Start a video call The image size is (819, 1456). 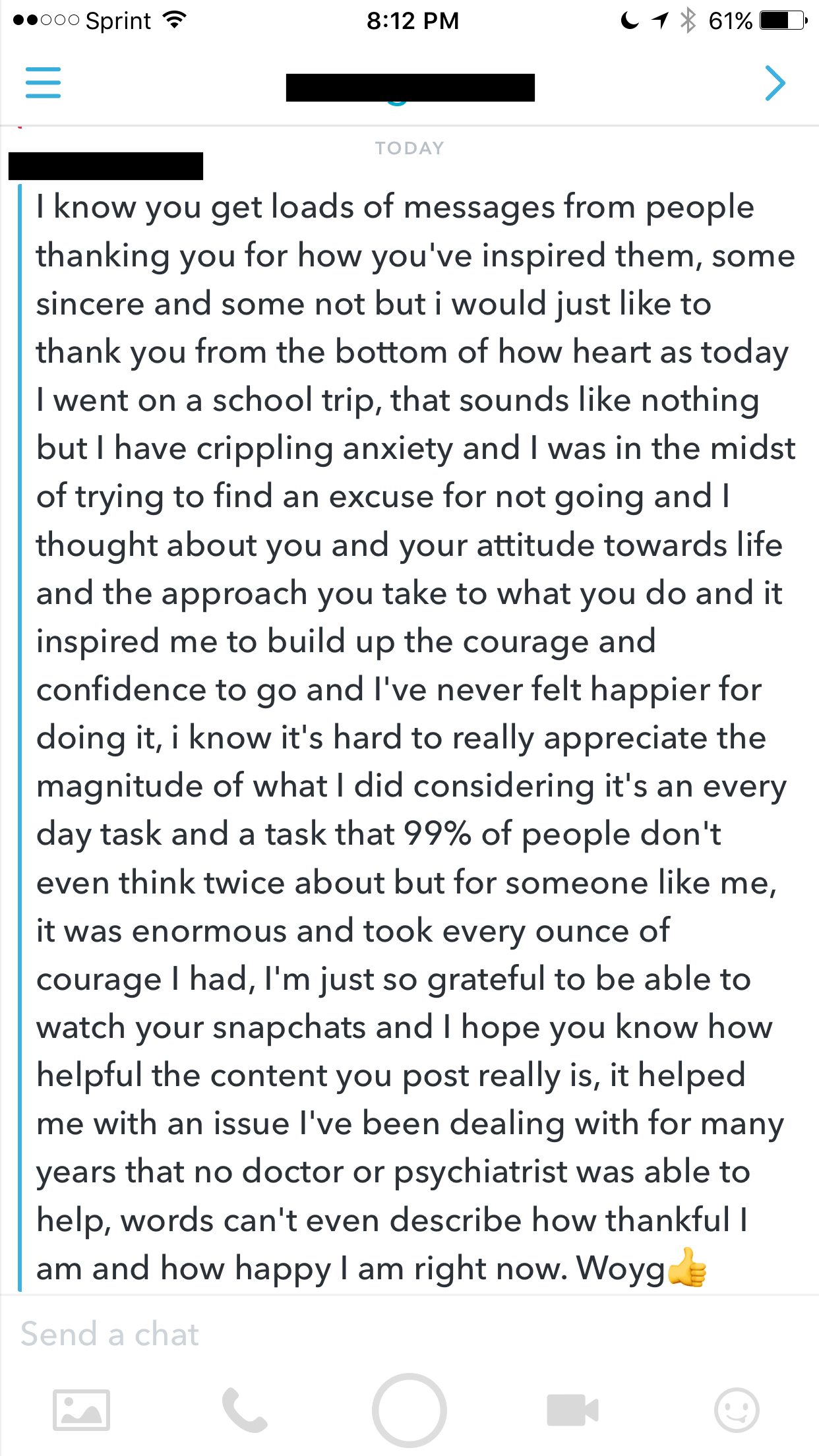click(572, 1410)
